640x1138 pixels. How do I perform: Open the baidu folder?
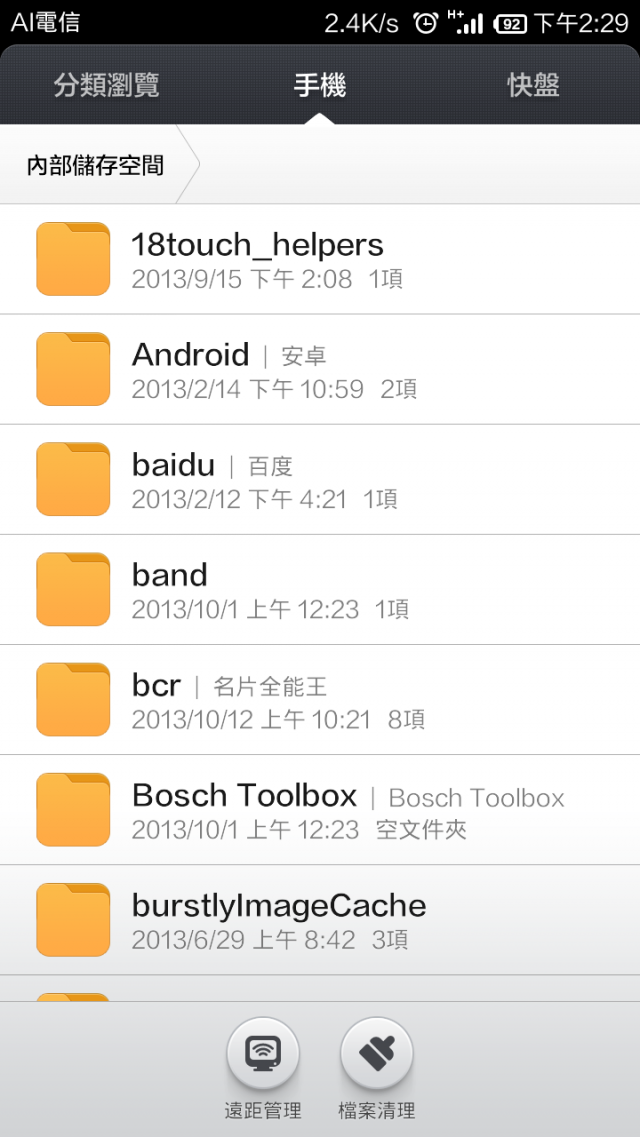point(320,480)
